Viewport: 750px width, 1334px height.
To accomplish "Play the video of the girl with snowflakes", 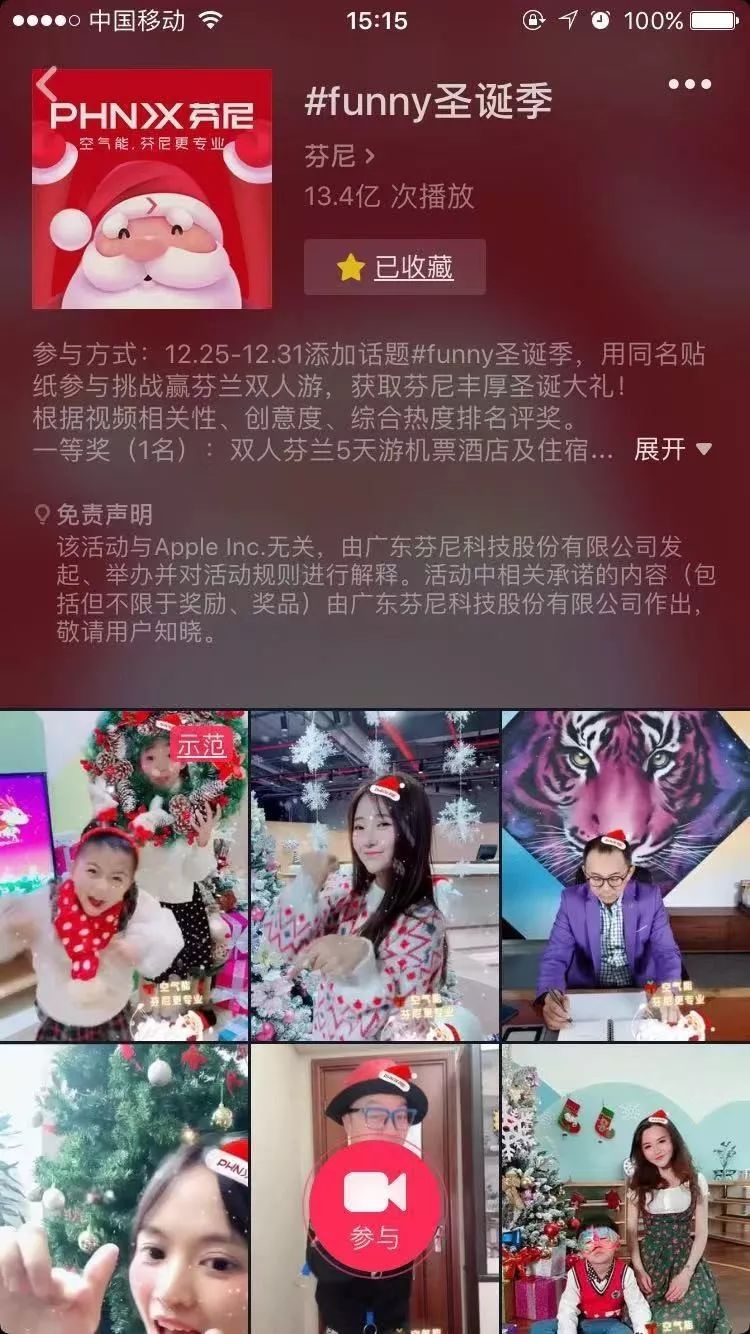I will click(375, 875).
